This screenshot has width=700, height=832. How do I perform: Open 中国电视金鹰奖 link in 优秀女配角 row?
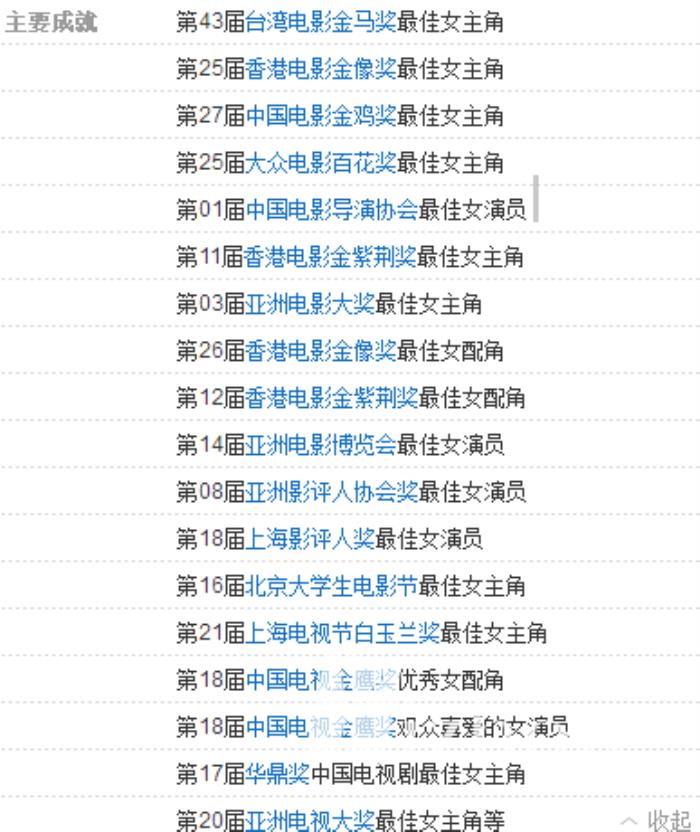click(321, 681)
